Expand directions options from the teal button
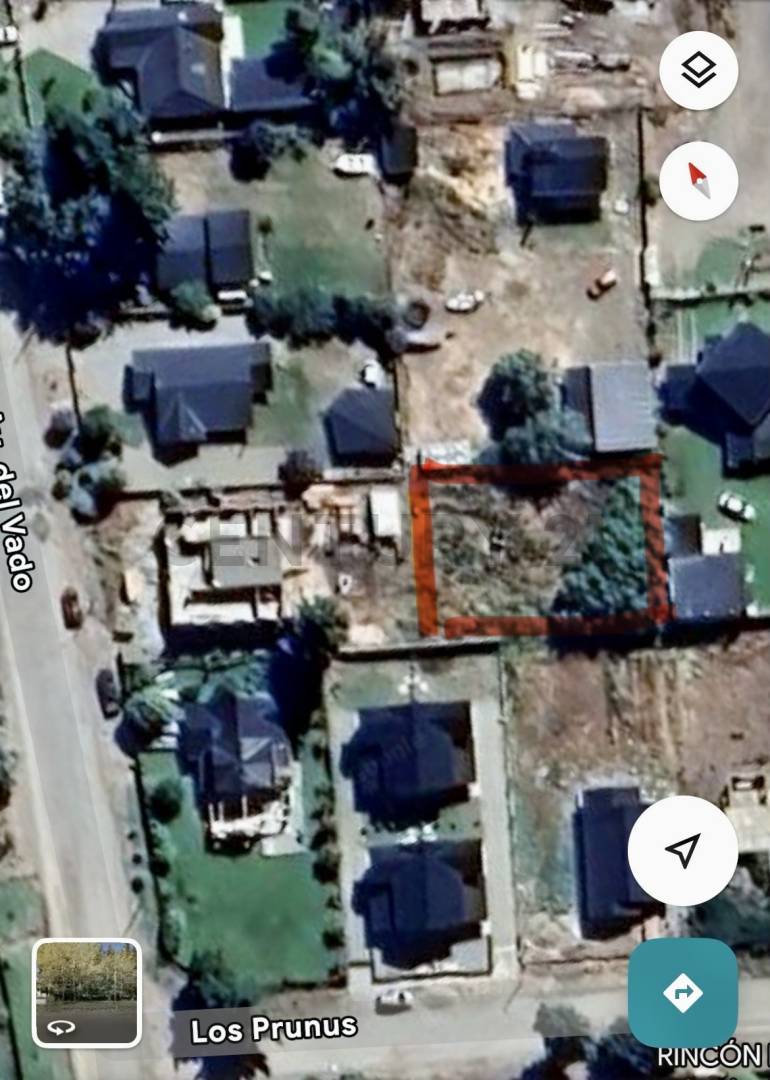770x1080 pixels. pyautogui.click(x=684, y=992)
